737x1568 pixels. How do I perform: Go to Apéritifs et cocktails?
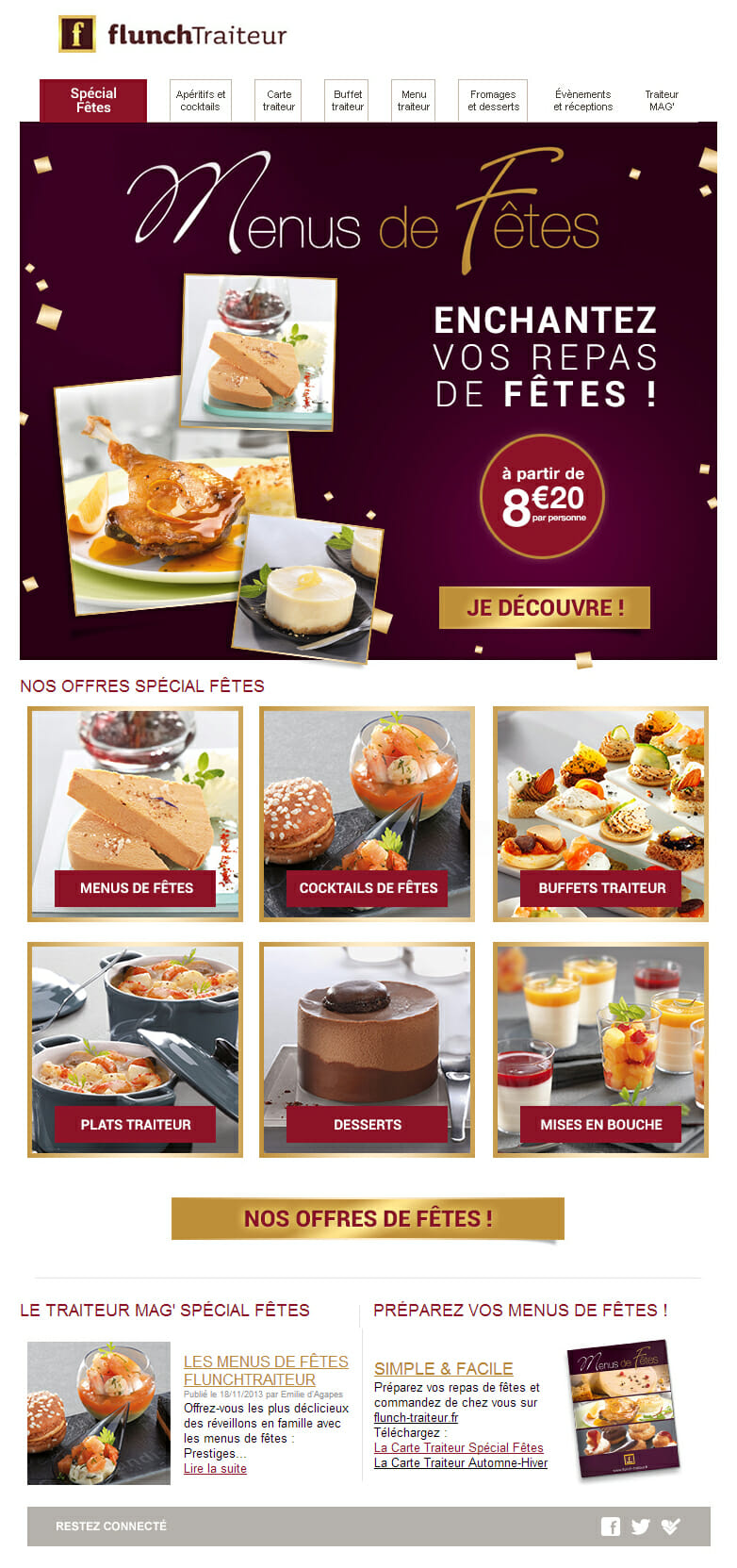click(201, 100)
